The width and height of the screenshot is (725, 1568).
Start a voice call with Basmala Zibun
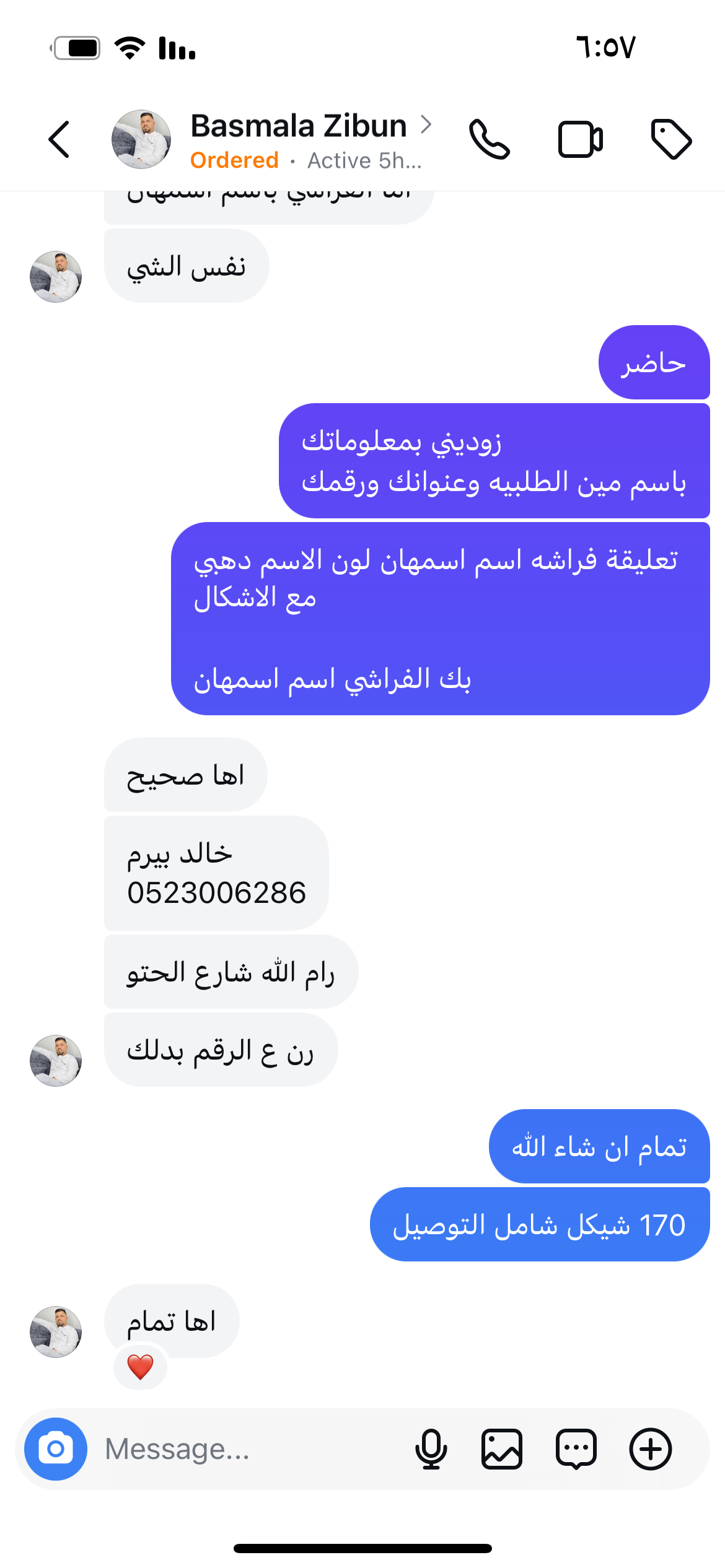point(490,139)
